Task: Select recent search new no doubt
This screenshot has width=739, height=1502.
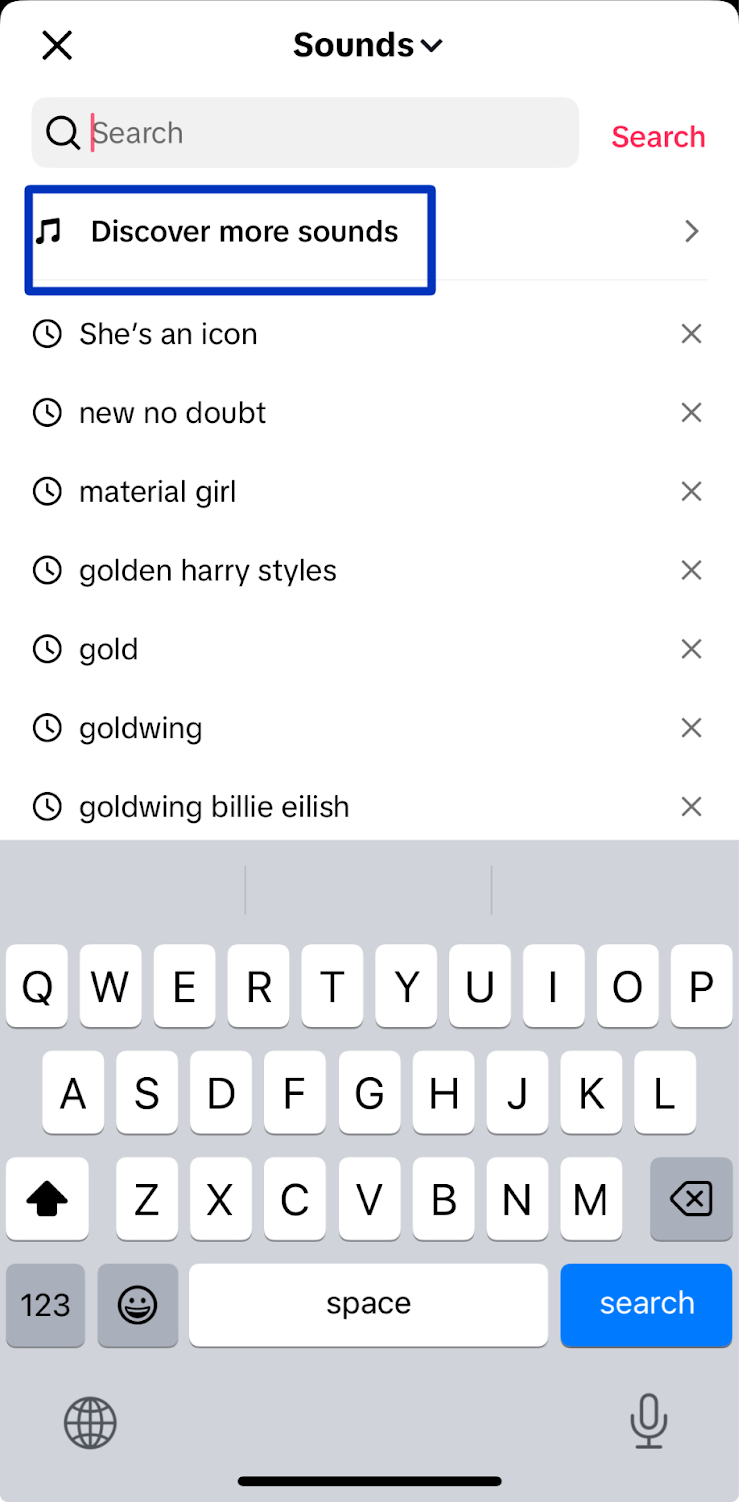Action: coord(172,413)
